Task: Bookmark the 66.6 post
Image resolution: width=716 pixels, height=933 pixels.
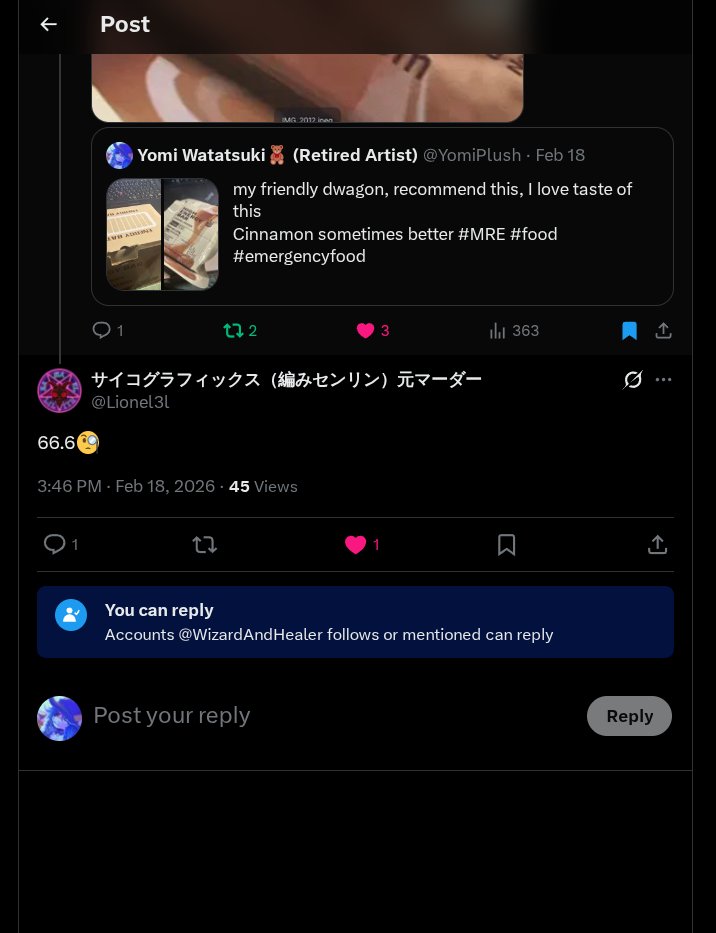Action: (507, 544)
